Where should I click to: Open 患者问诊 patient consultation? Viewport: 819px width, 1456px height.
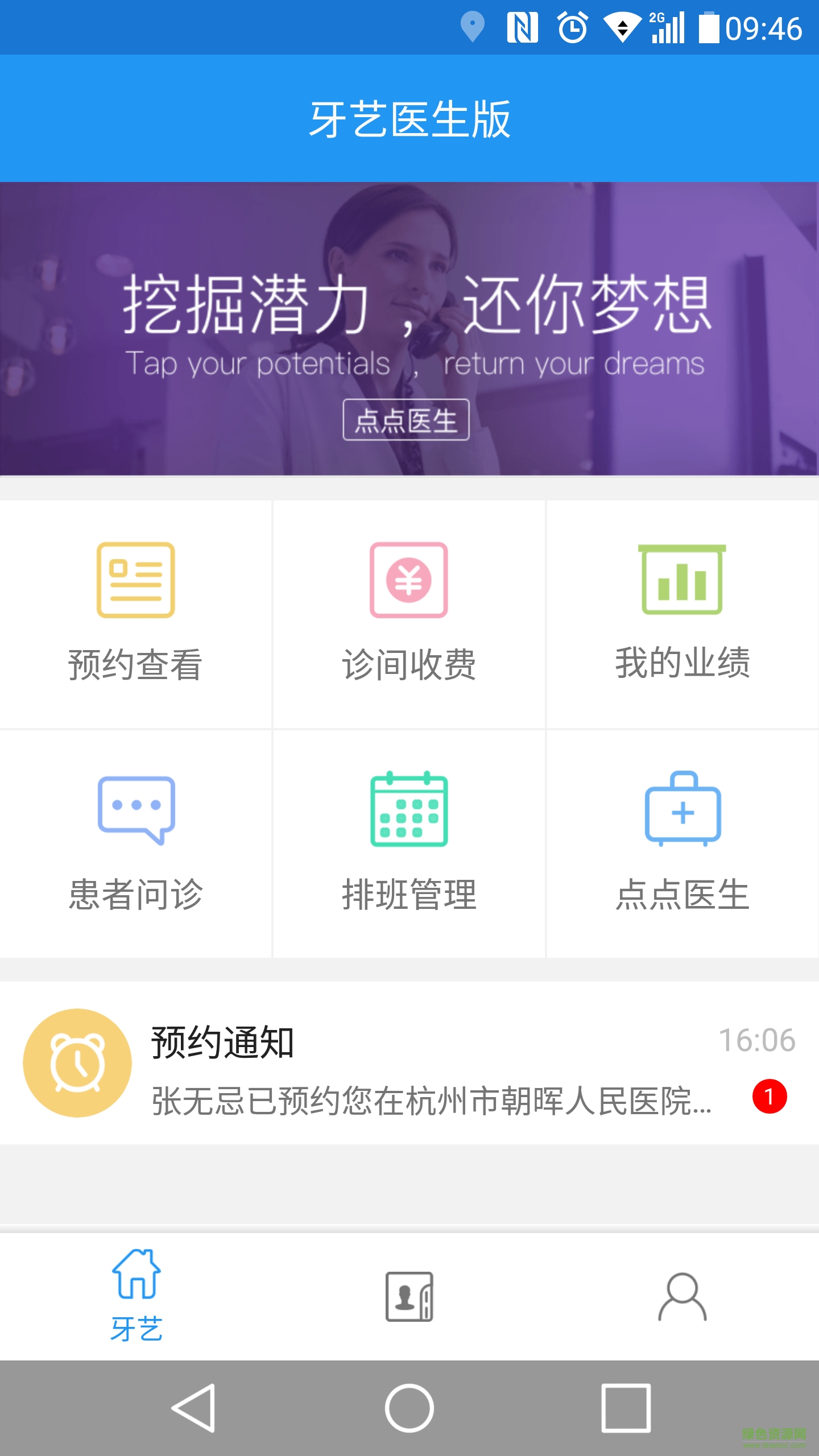[x=135, y=843]
